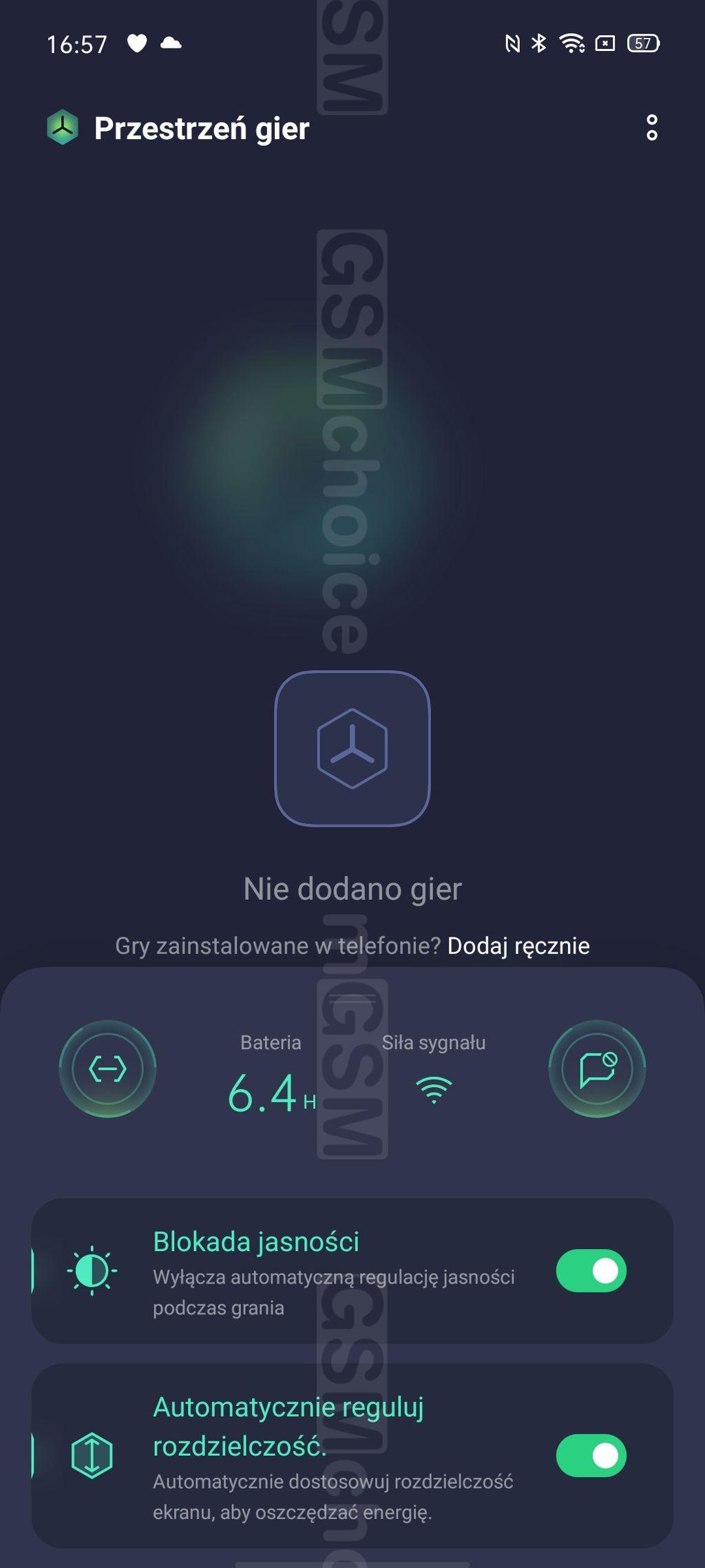Tap the message blocking round button
Screen dimensions: 705x1568
tap(597, 1069)
